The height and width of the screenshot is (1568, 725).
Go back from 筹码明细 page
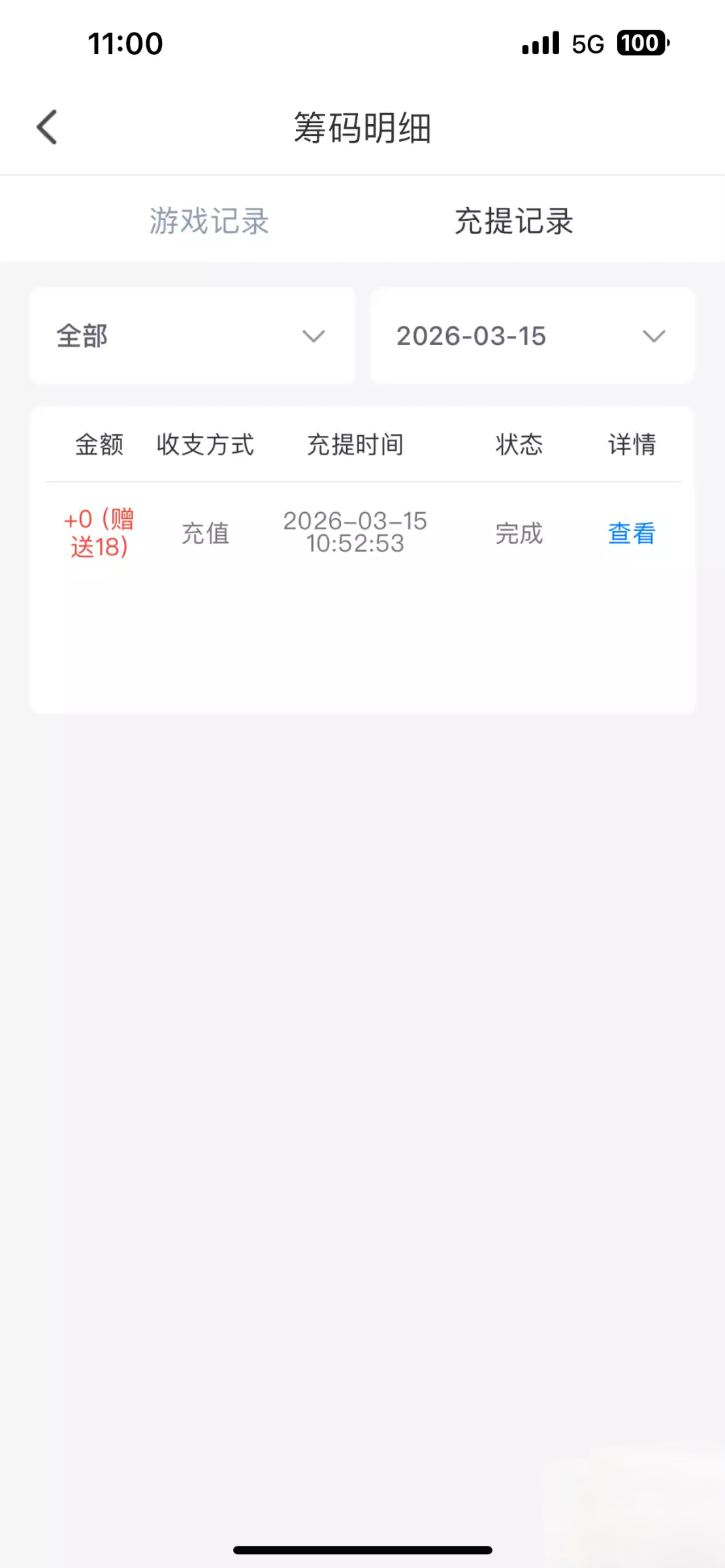click(47, 127)
